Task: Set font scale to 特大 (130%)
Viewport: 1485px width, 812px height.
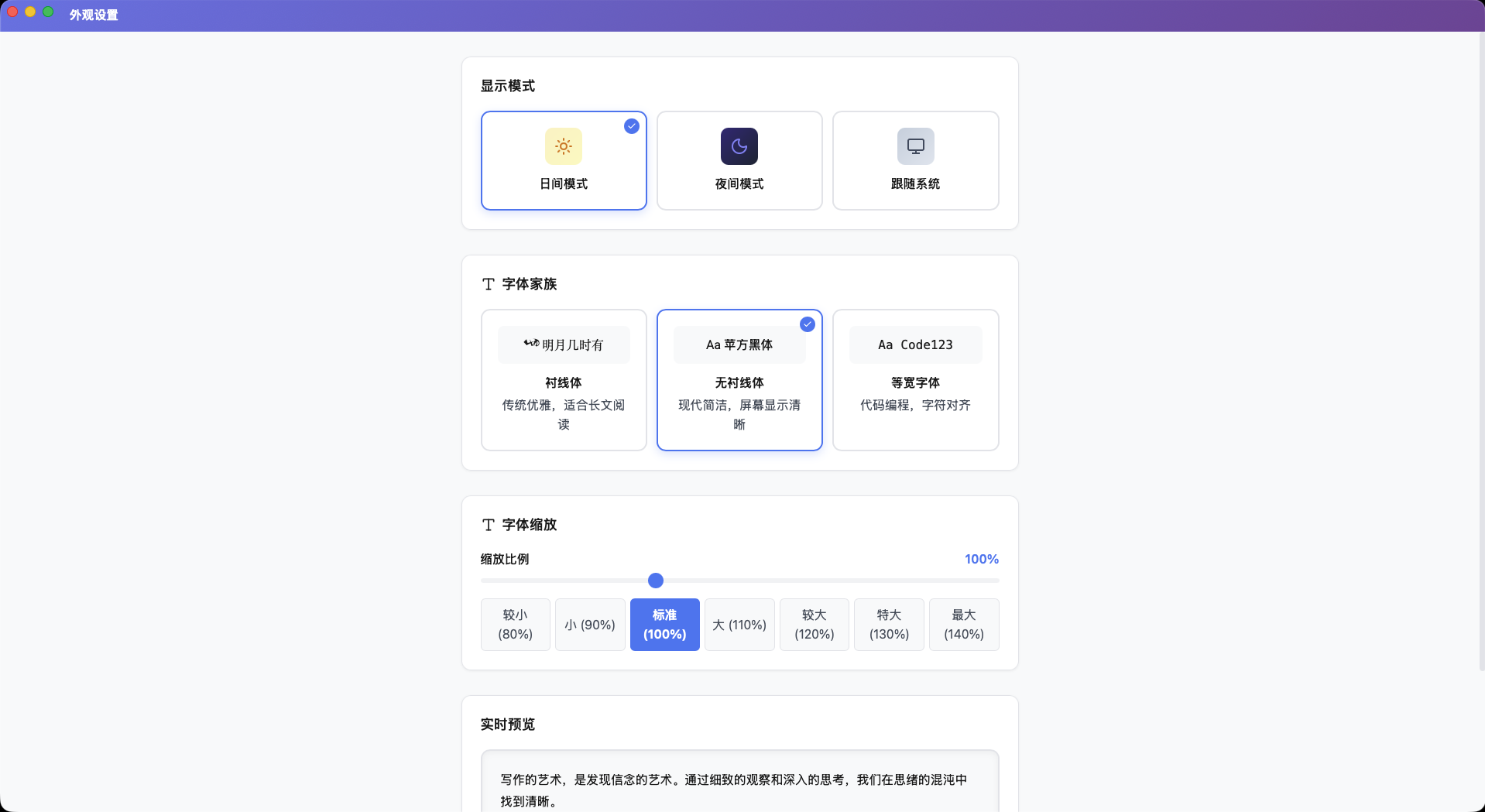Action: 889,625
